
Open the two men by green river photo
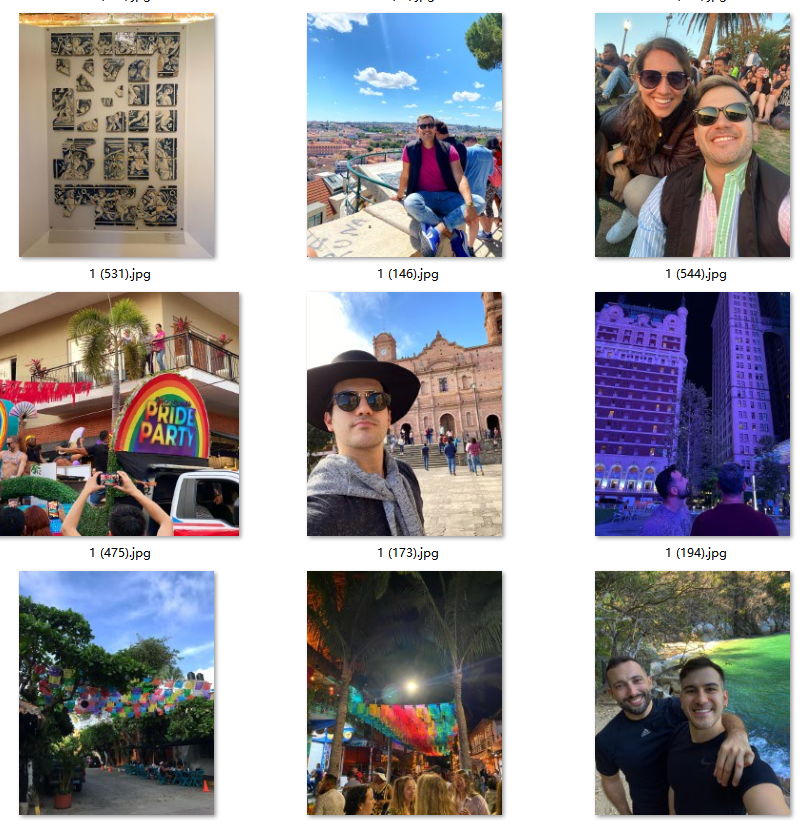point(692,692)
